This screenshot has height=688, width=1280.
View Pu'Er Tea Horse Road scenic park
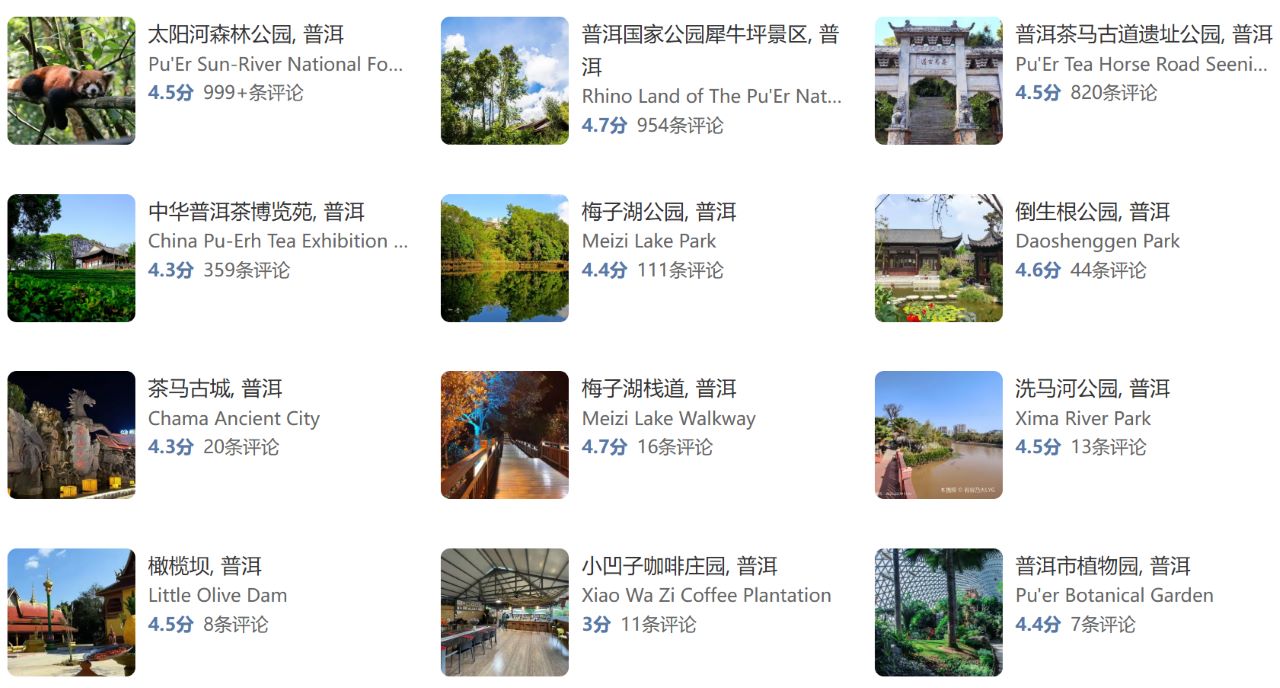pyautogui.click(x=1143, y=36)
